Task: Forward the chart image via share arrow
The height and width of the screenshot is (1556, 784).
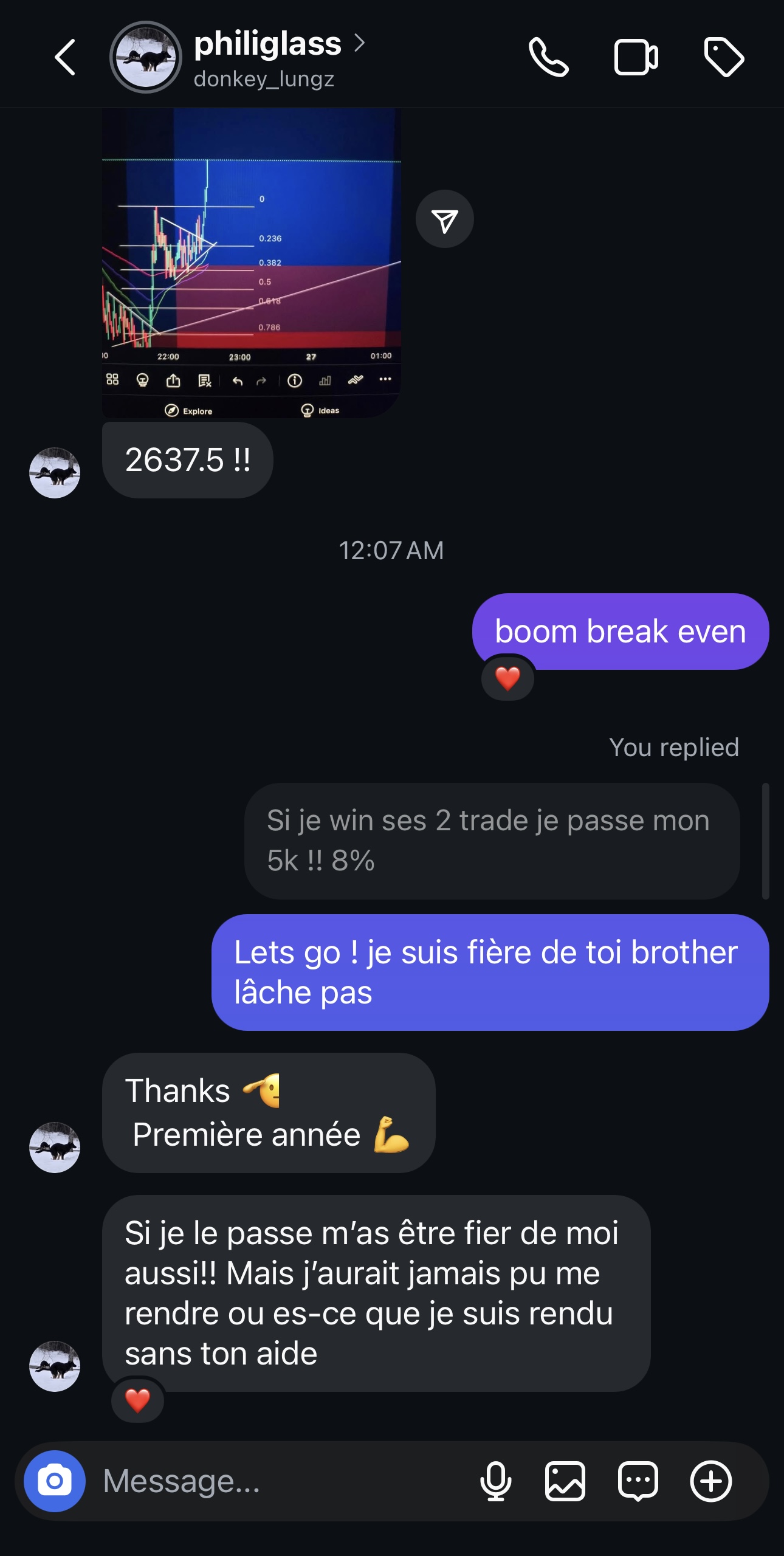Action: (x=444, y=219)
